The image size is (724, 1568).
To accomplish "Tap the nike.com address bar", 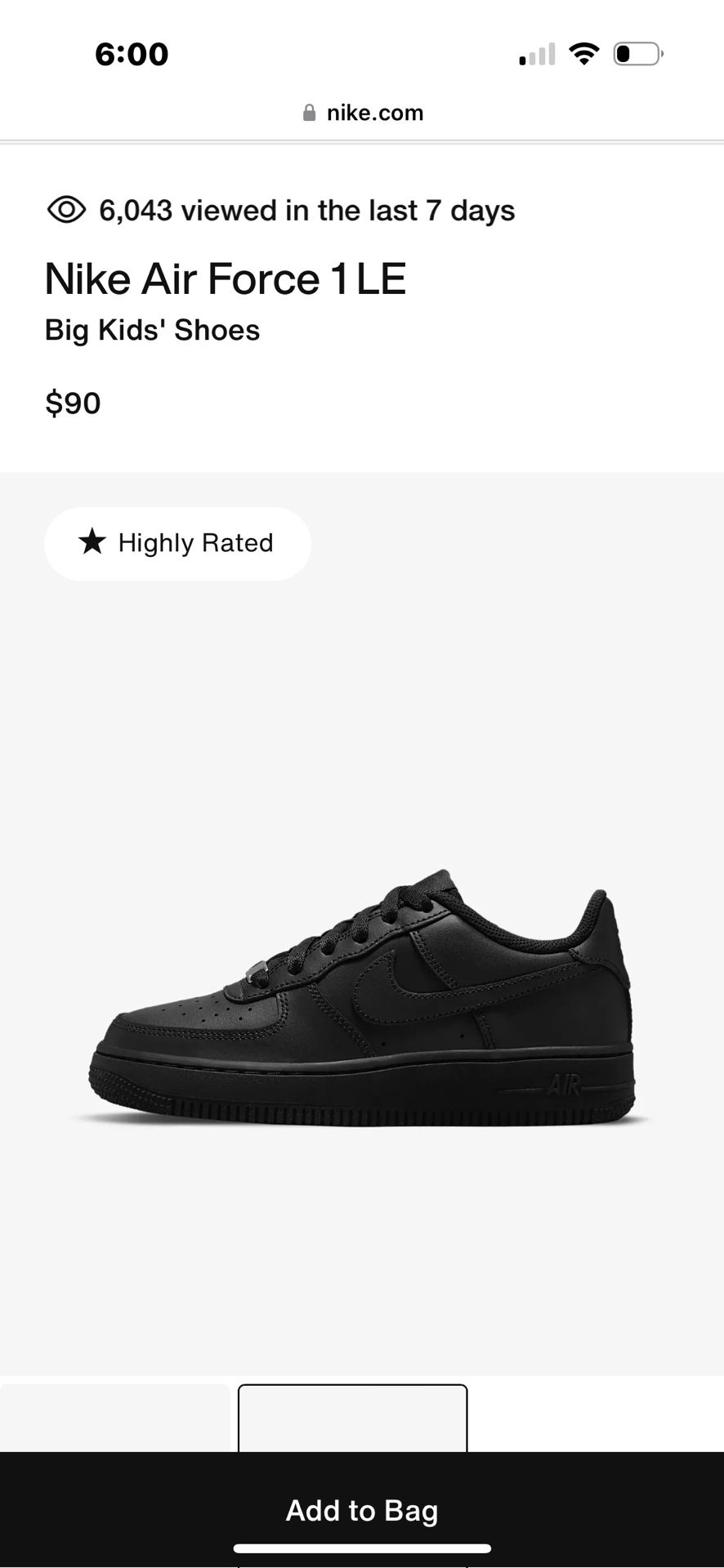I will (x=362, y=113).
